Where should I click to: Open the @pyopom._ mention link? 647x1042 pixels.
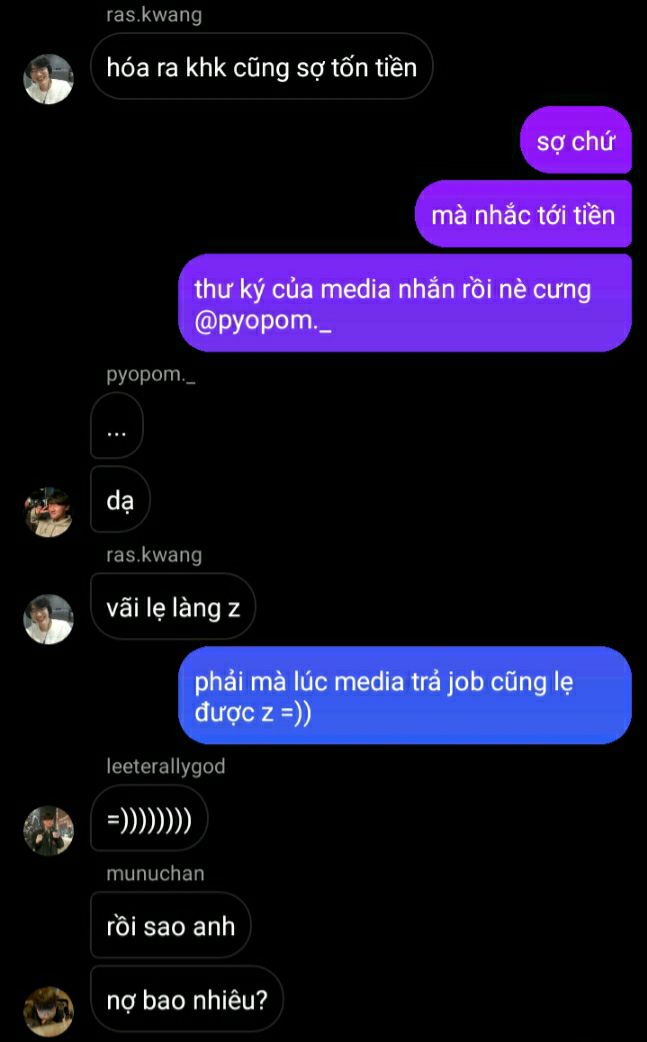(263, 326)
